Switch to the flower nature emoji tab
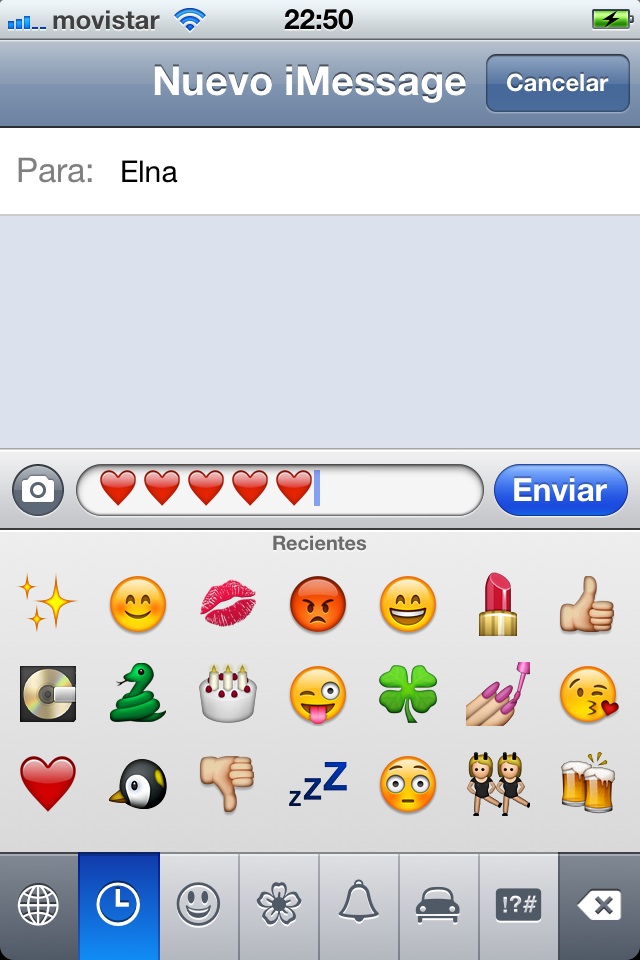The height and width of the screenshot is (960, 640). pos(278,906)
